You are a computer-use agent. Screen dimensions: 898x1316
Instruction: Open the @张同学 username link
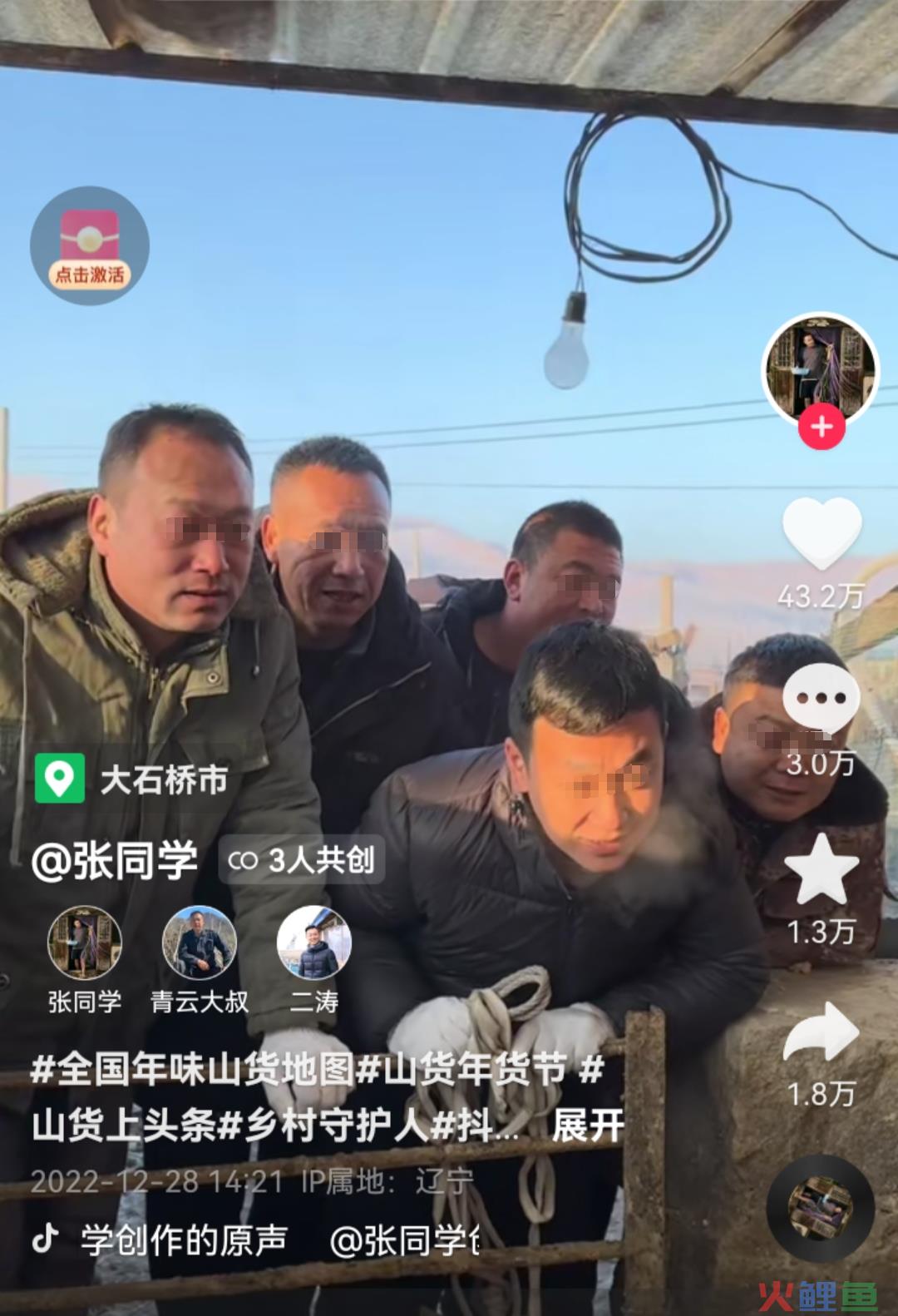[x=115, y=860]
